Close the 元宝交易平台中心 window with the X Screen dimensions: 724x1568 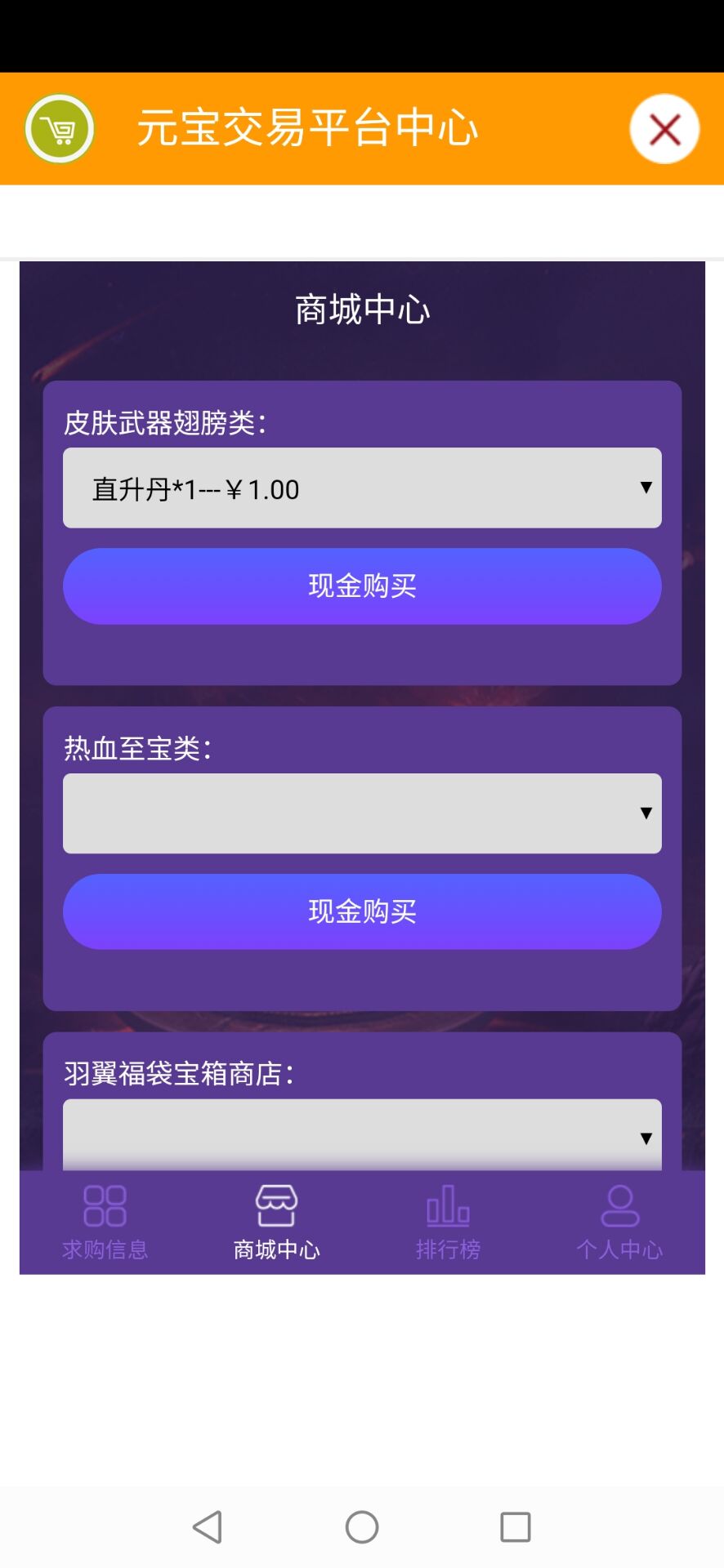click(x=664, y=128)
